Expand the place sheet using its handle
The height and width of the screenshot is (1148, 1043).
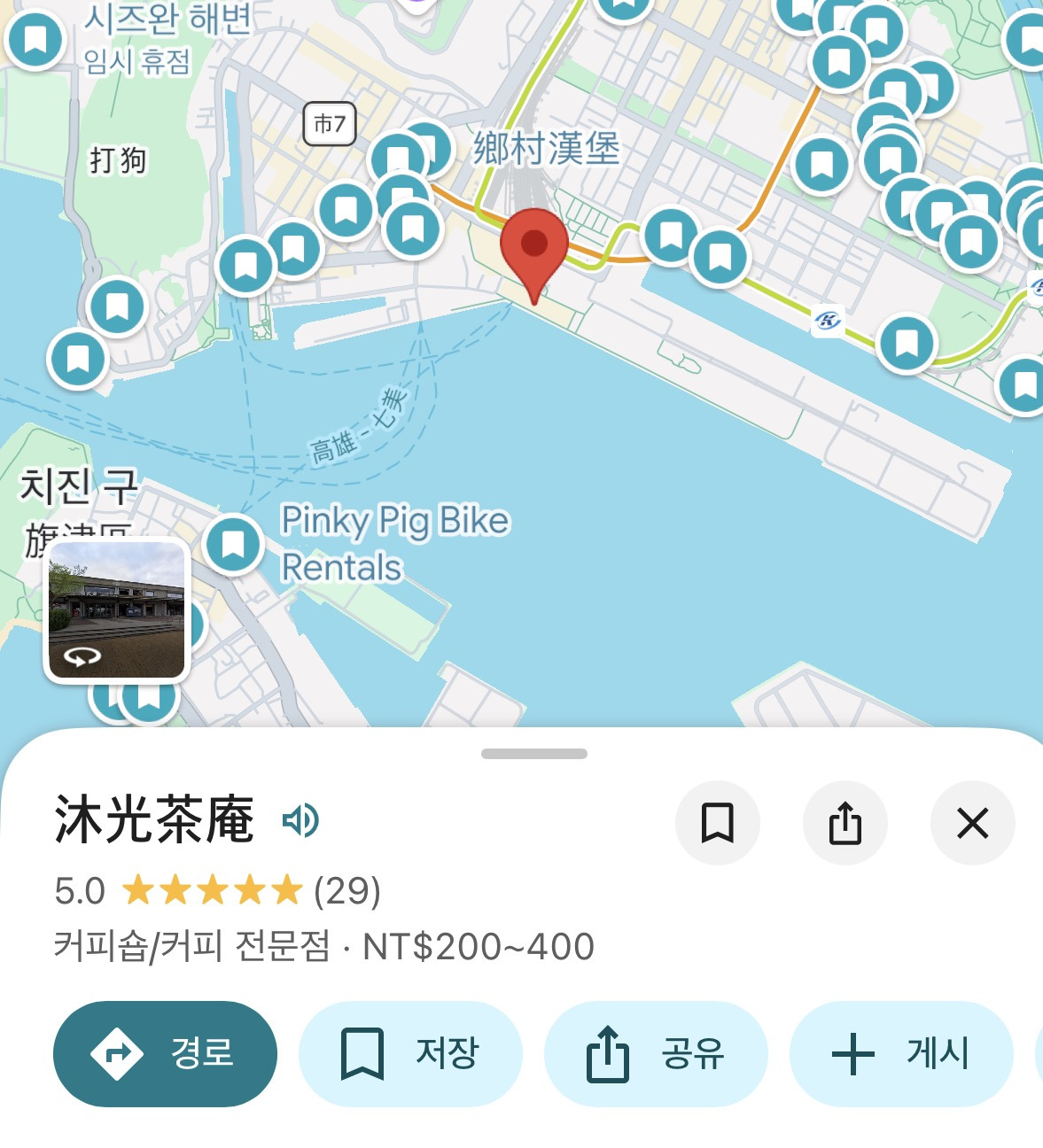pyautogui.click(x=533, y=754)
